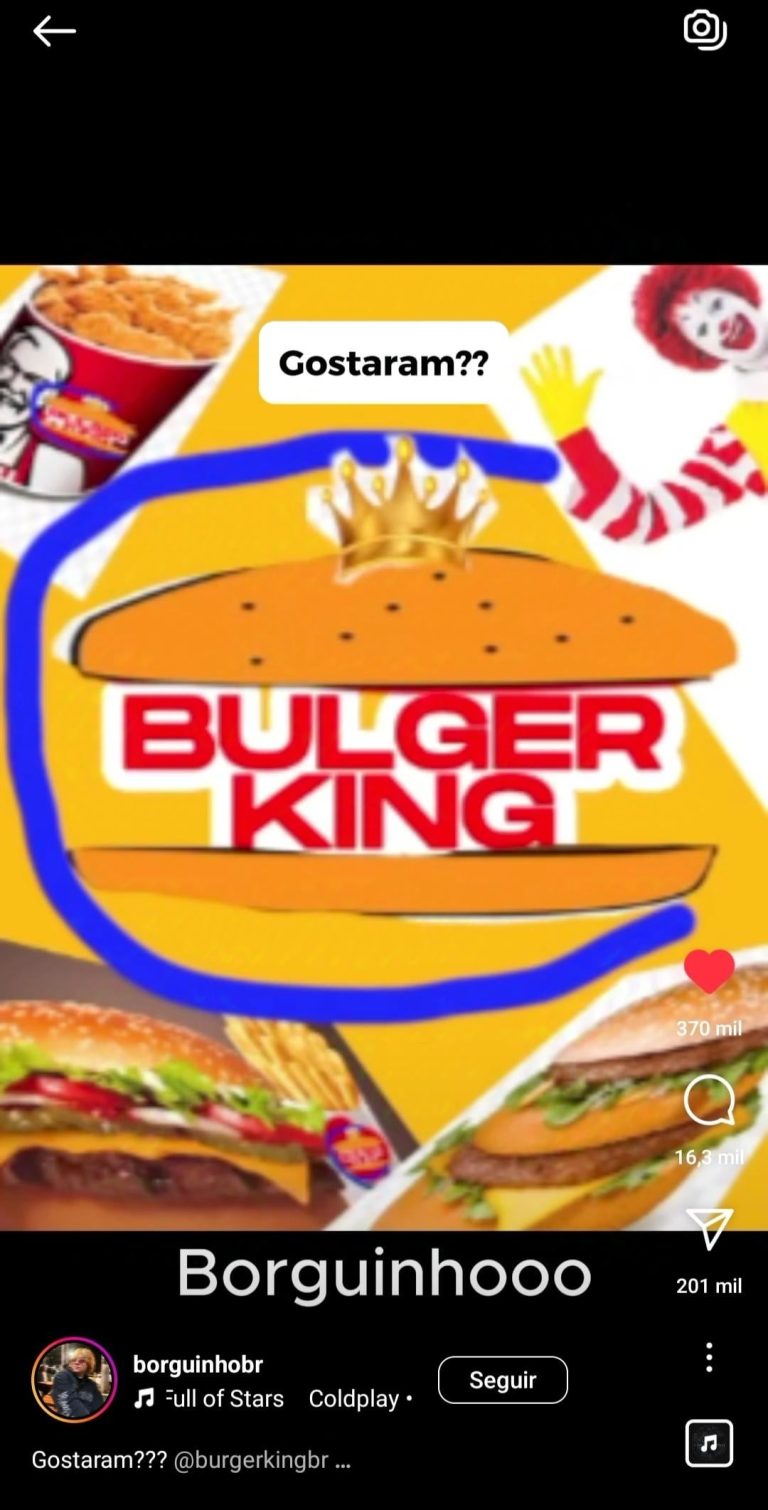This screenshot has height=1510, width=768.
Task: Open the borguinhobr username link
Action: 198,1364
